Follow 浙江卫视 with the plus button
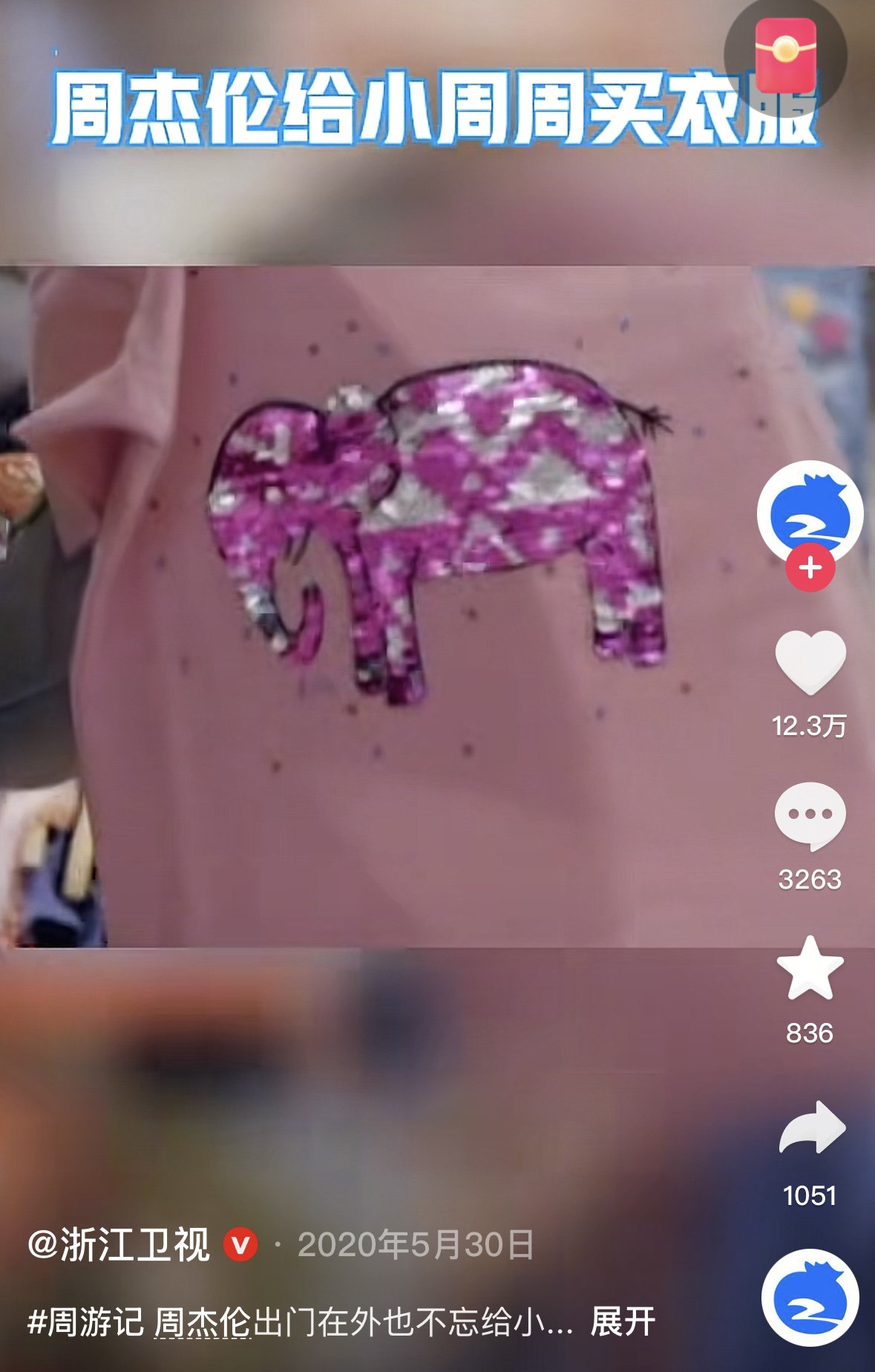This screenshot has width=875, height=1372. [x=810, y=568]
